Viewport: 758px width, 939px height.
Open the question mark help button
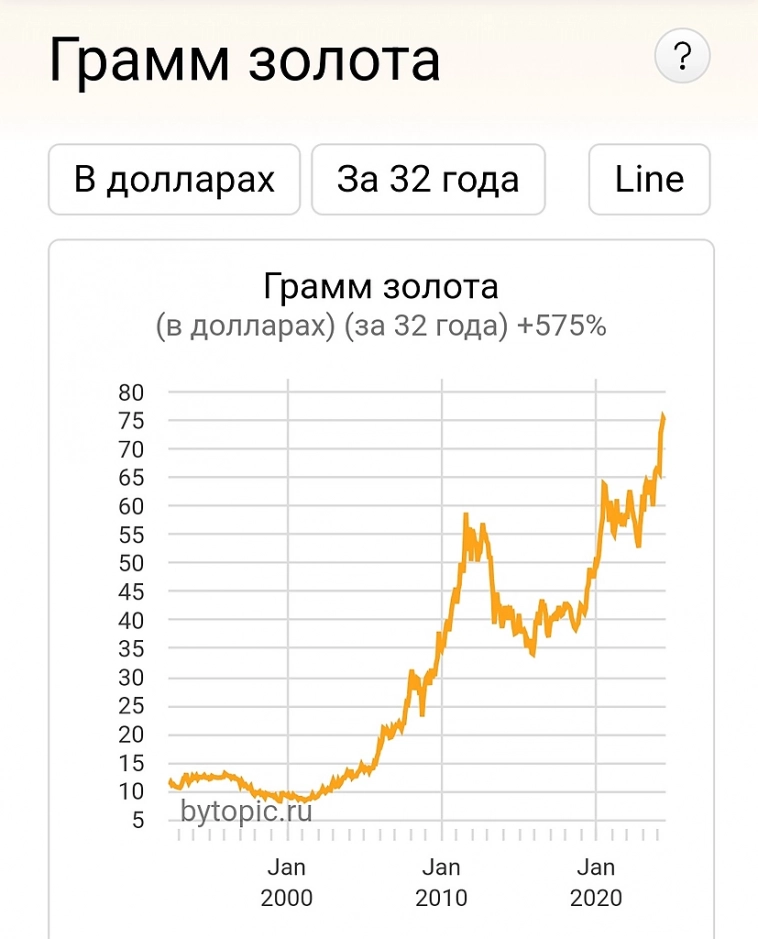pyautogui.click(x=682, y=57)
